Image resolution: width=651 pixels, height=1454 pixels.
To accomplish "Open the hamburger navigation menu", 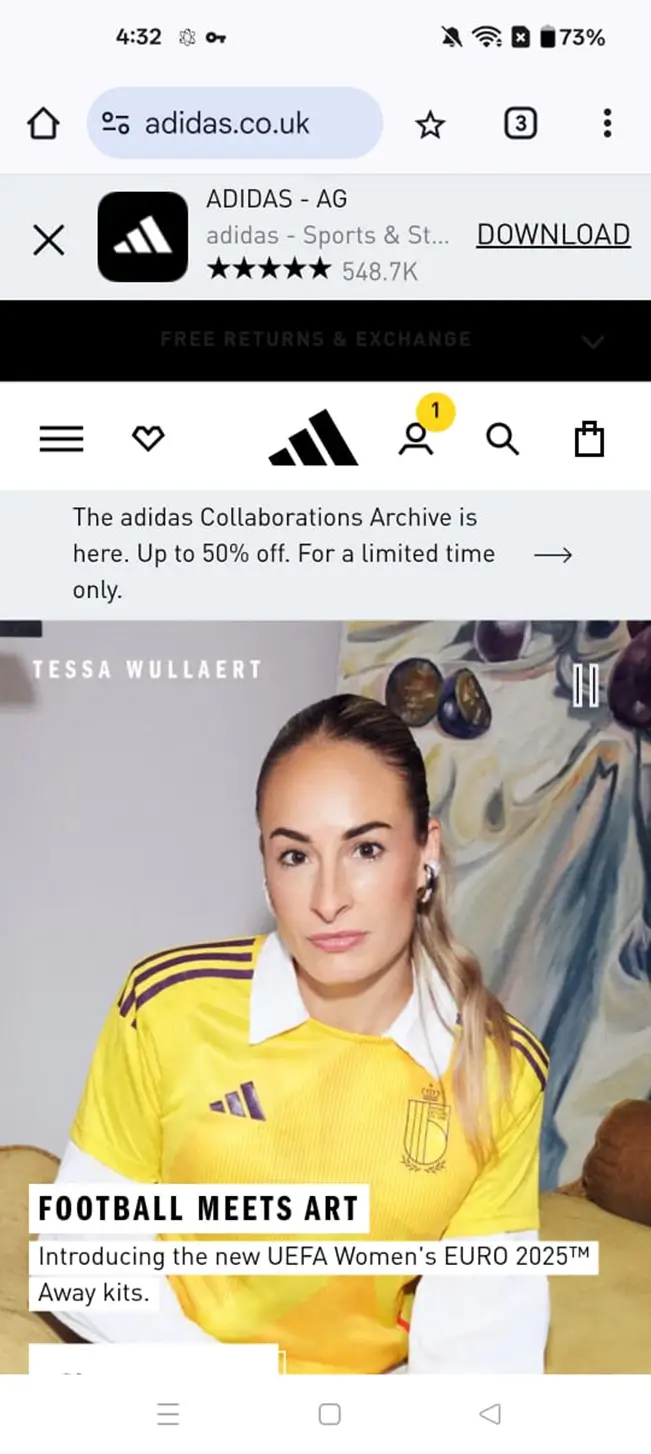I will [x=61, y=439].
